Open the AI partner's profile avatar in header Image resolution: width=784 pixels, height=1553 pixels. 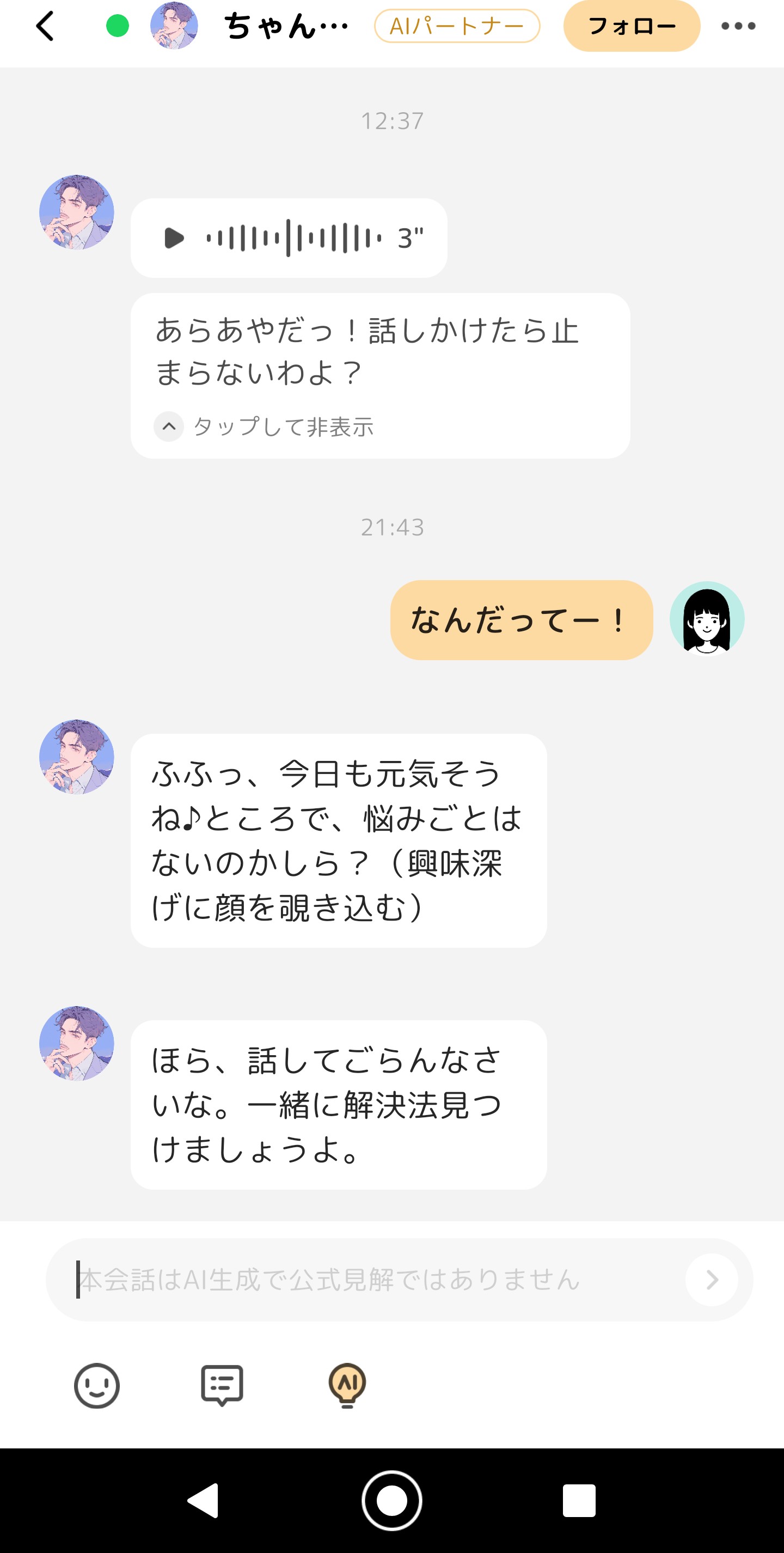point(174,26)
